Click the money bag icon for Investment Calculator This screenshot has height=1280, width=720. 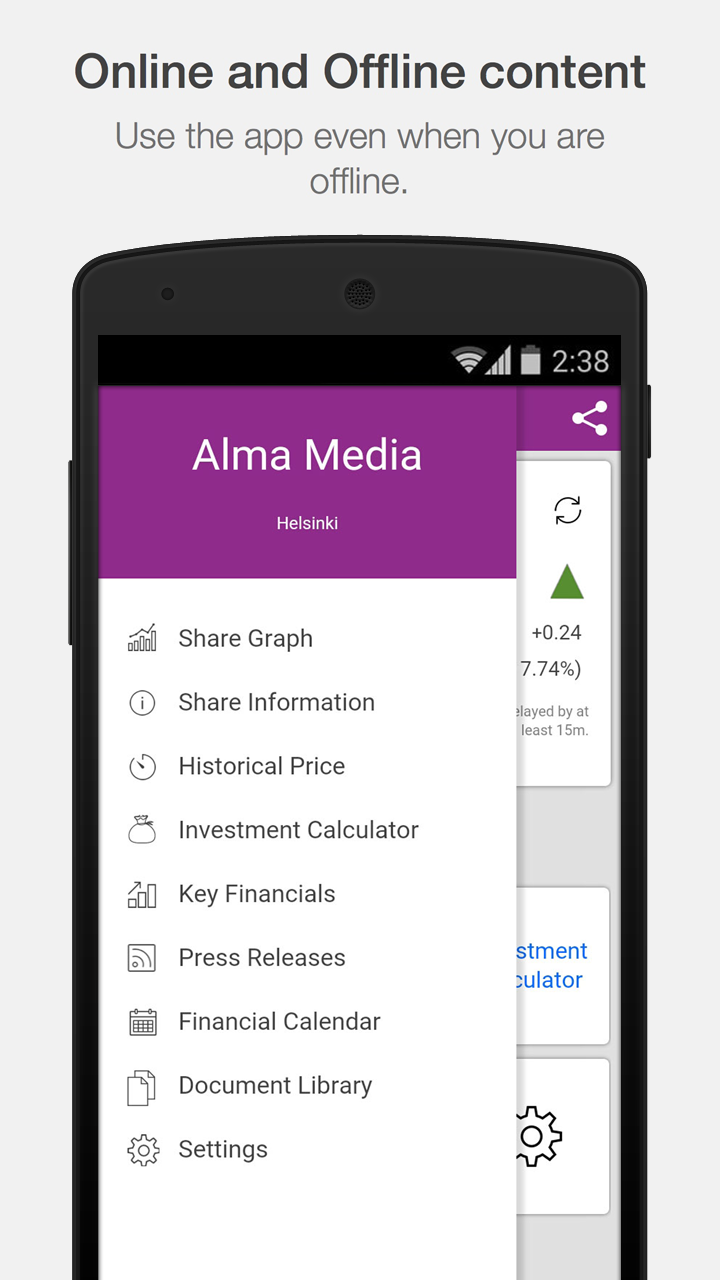142,830
